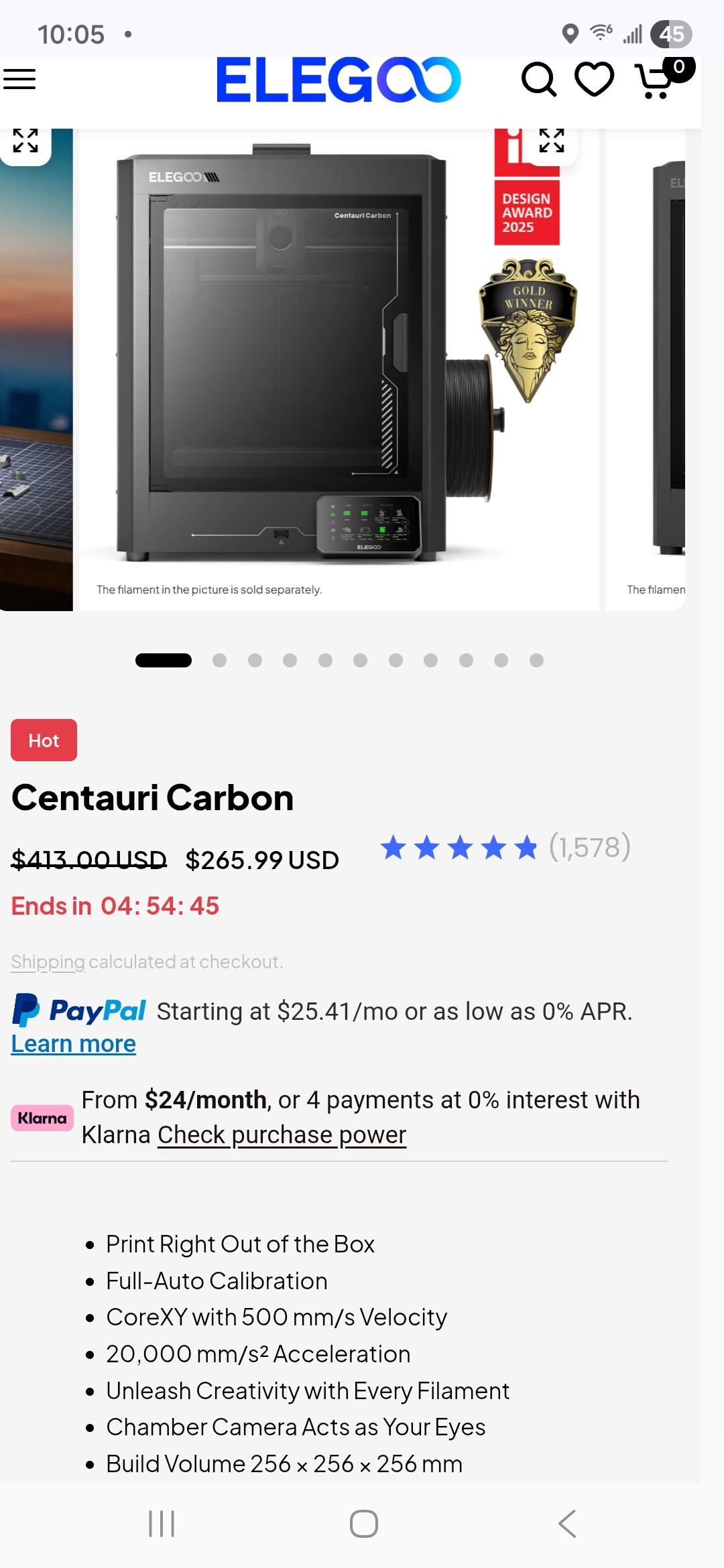Show recent apps from the navigation bar

162,1524
